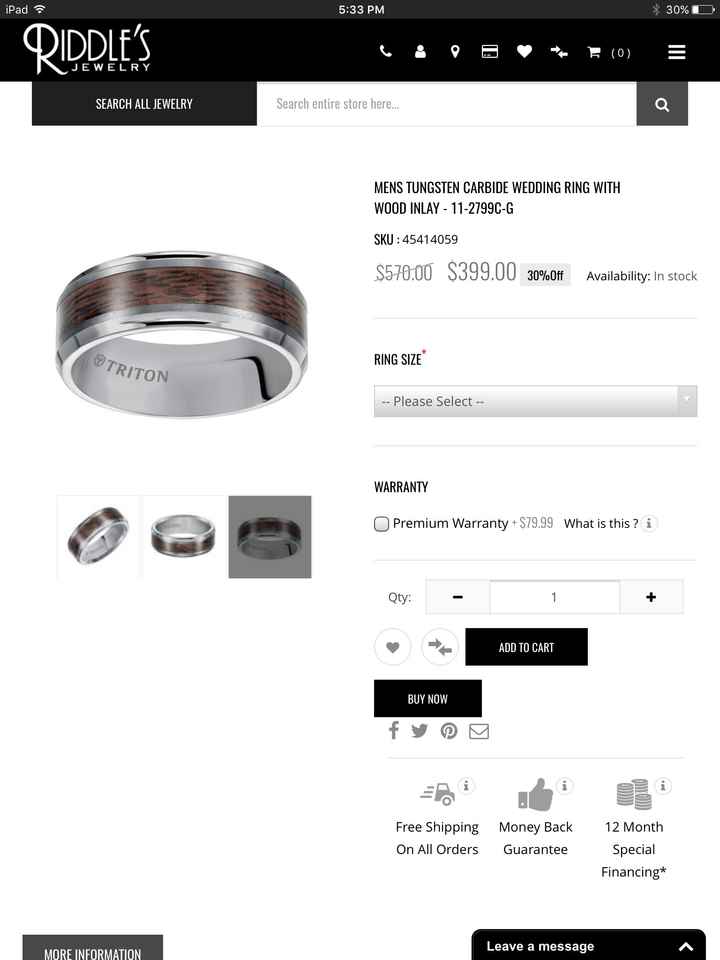Click the compare arrows icon in header

pos(559,52)
